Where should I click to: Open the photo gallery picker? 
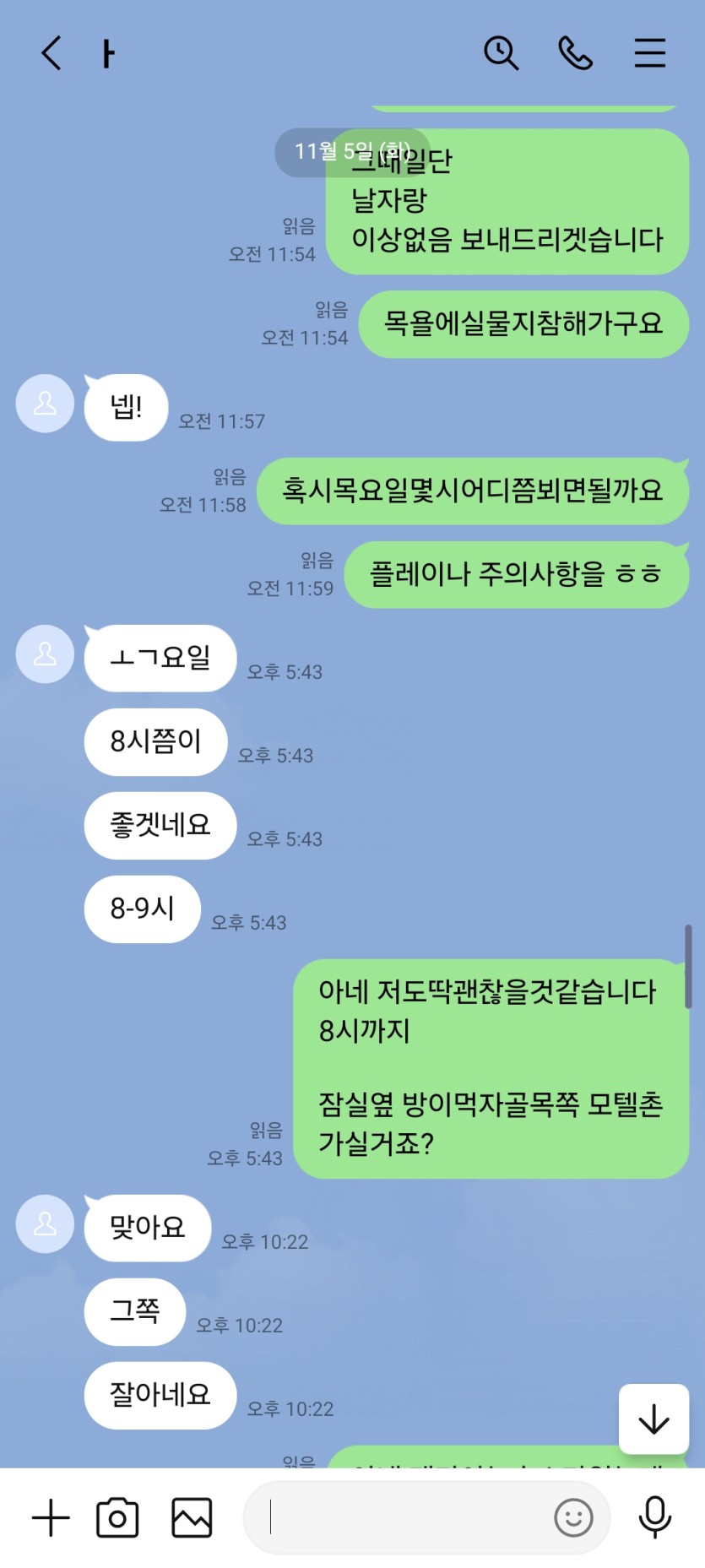[x=192, y=1517]
